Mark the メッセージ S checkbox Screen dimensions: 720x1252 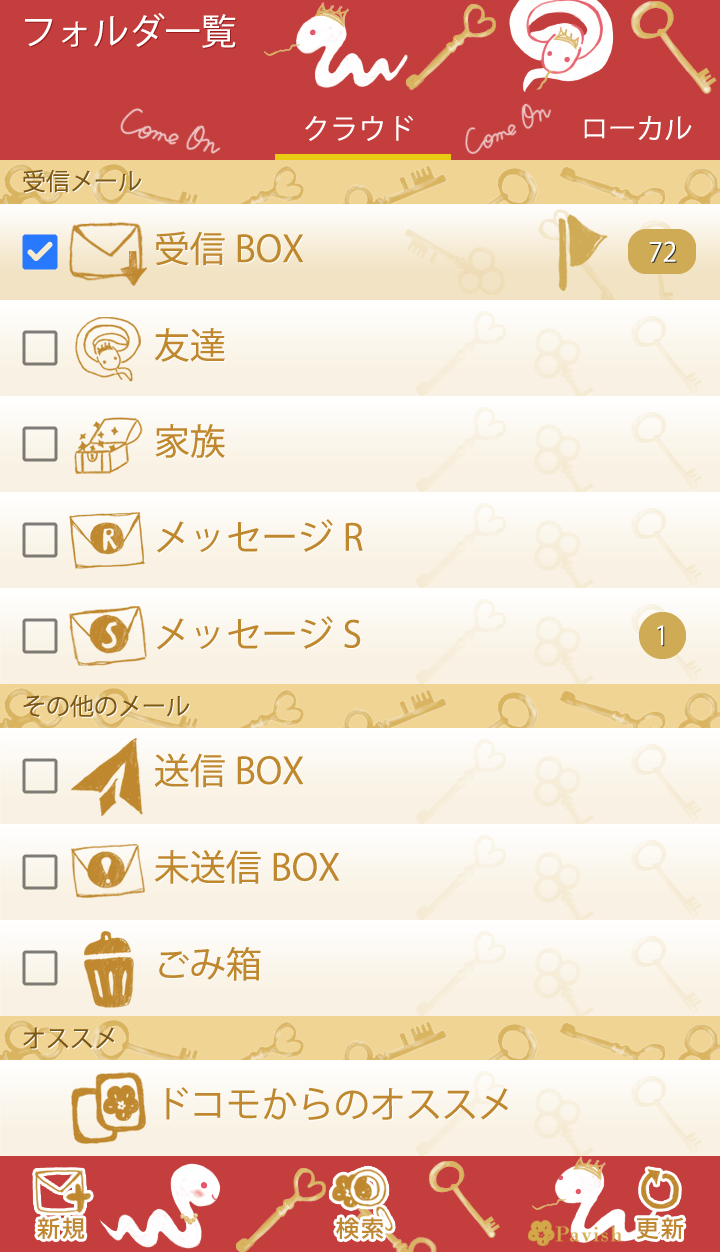[x=40, y=636]
